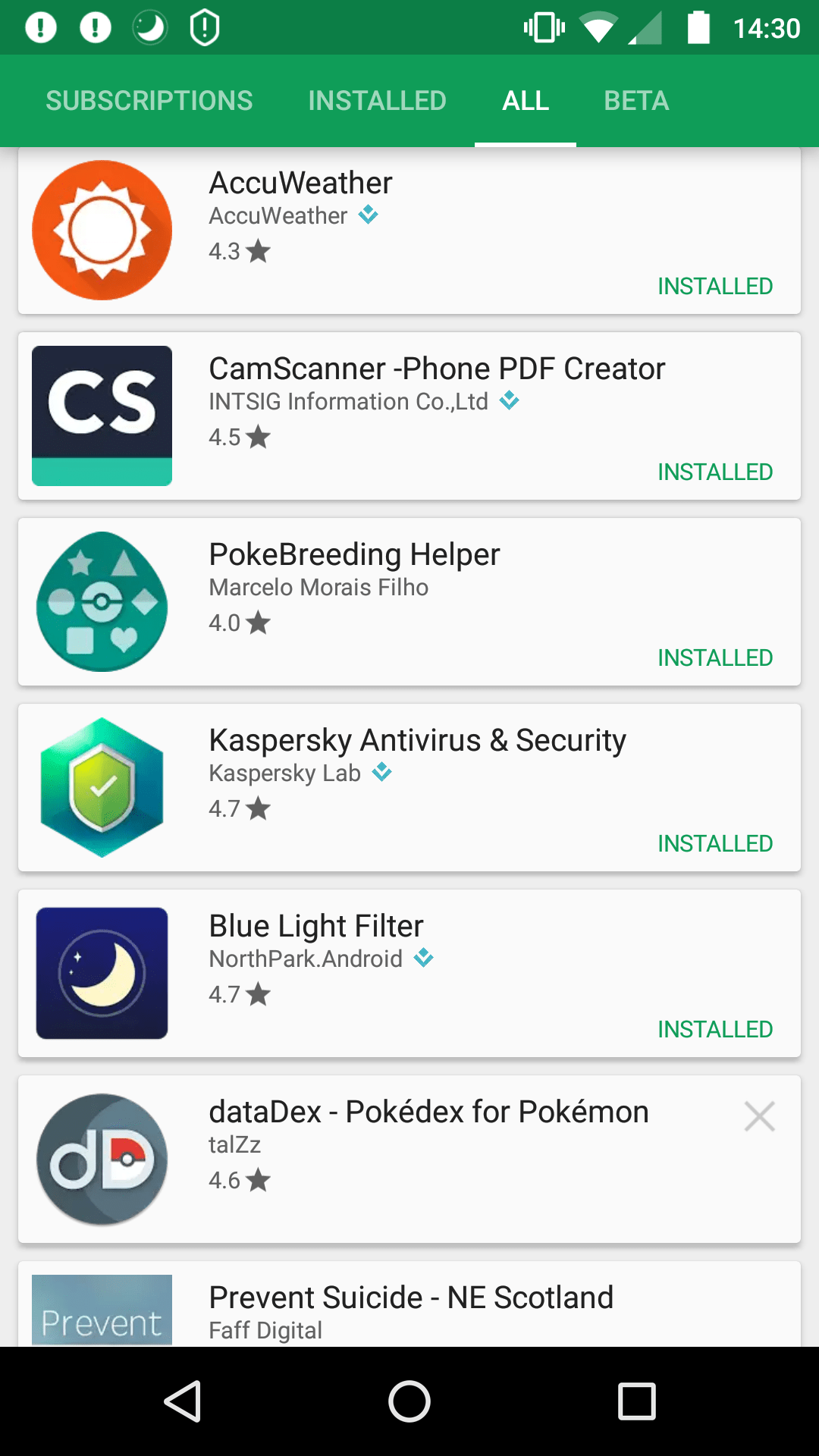Tap the Blue Light Filter moon icon

(x=102, y=971)
